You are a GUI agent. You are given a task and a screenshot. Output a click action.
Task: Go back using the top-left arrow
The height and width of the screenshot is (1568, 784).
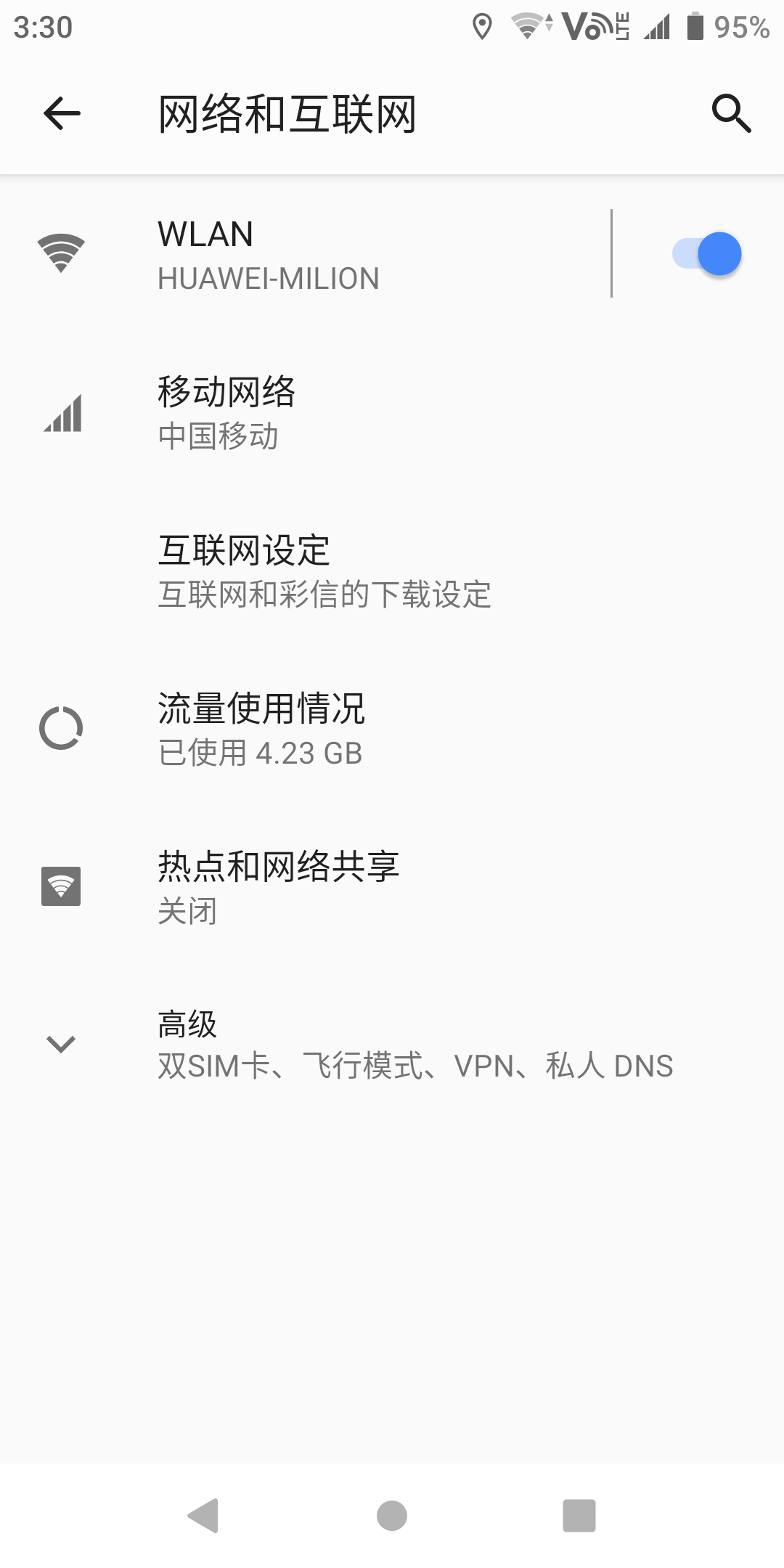62,113
